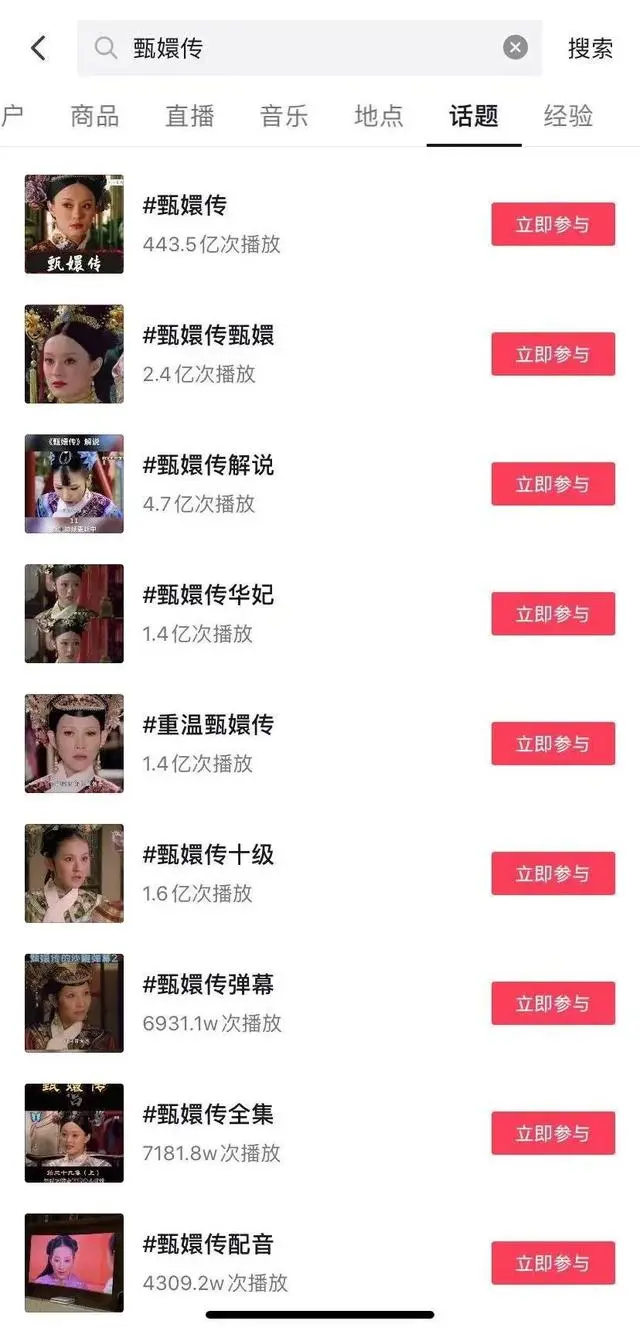Switch to the 直播 tab
This screenshot has height=1331, width=640.
190,116
